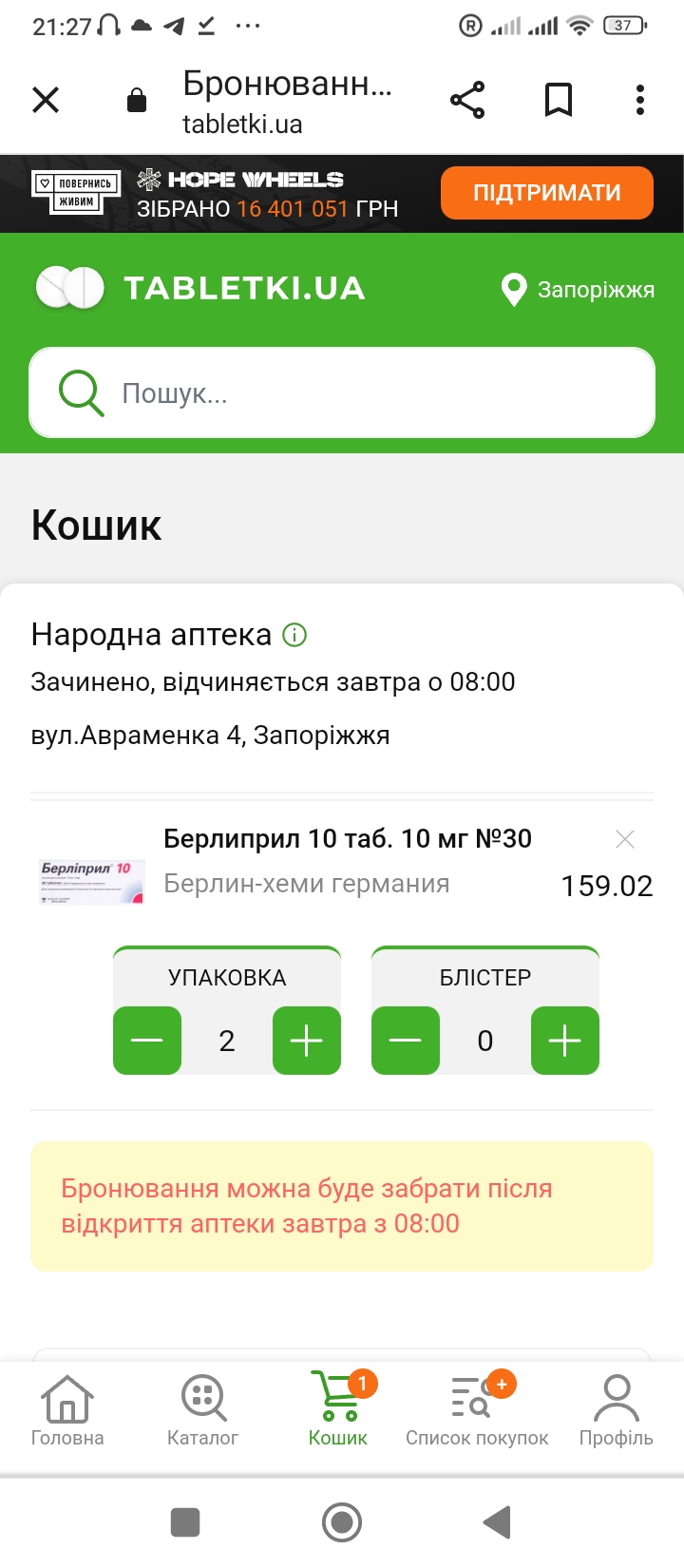Increase УПАКОВКА quantity by one
The image size is (684, 1568).
(306, 1041)
